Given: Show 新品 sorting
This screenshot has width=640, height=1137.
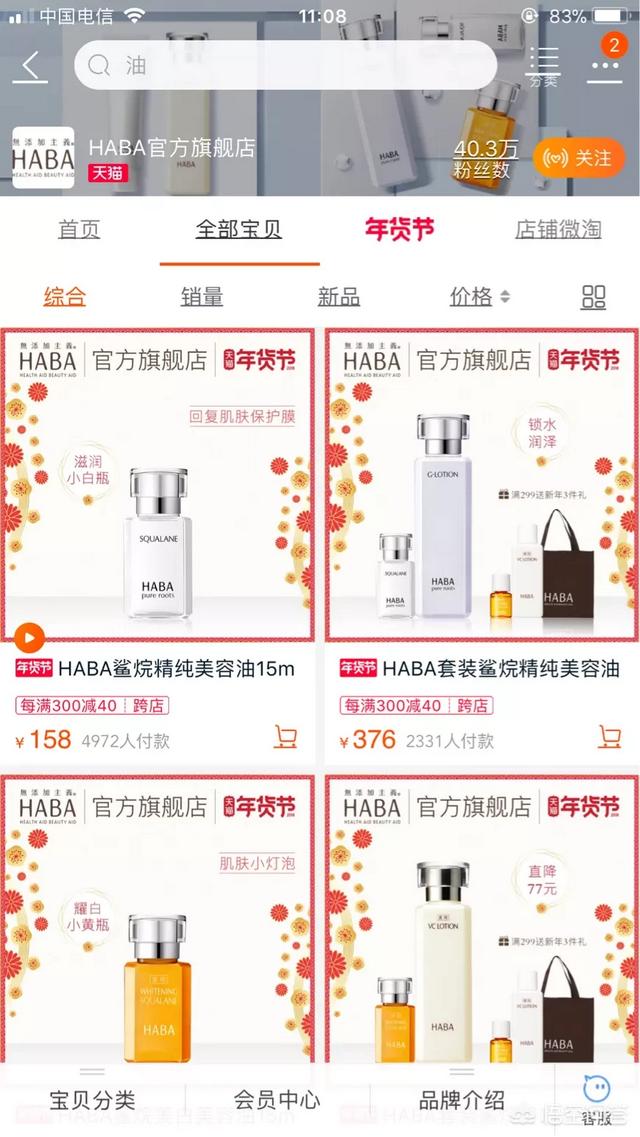Looking at the screenshot, I should pyautogui.click(x=338, y=297).
